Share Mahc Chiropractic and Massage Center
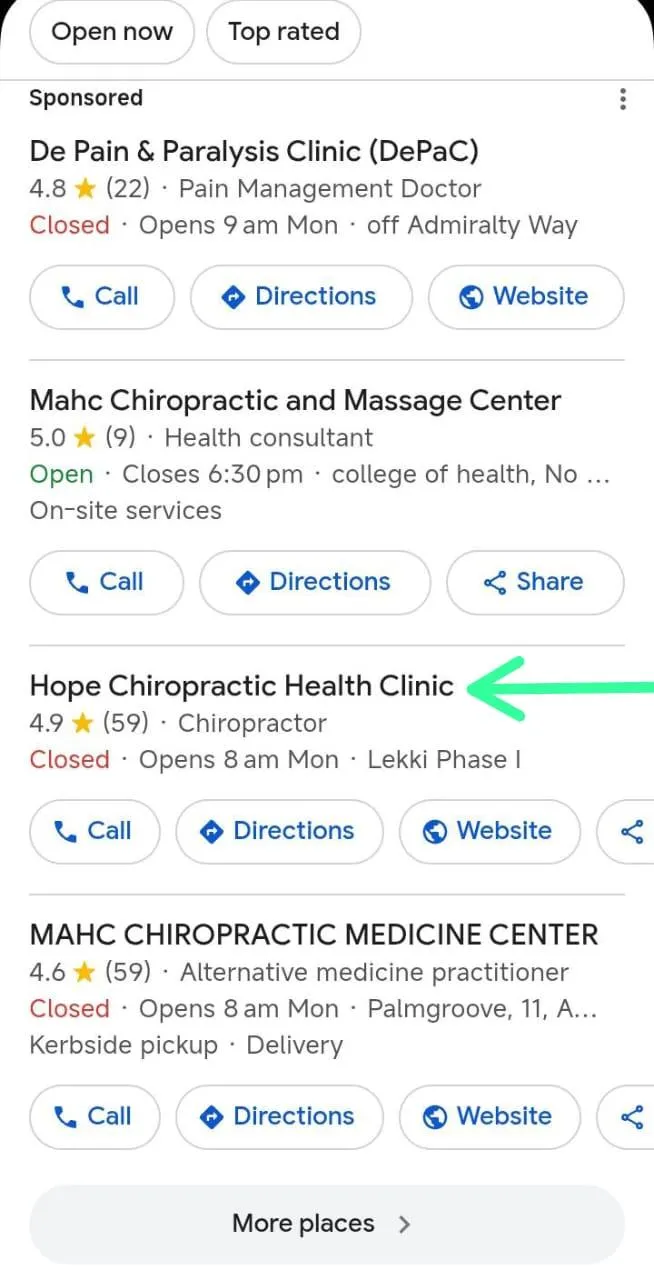This screenshot has width=654, height=1280. point(535,582)
